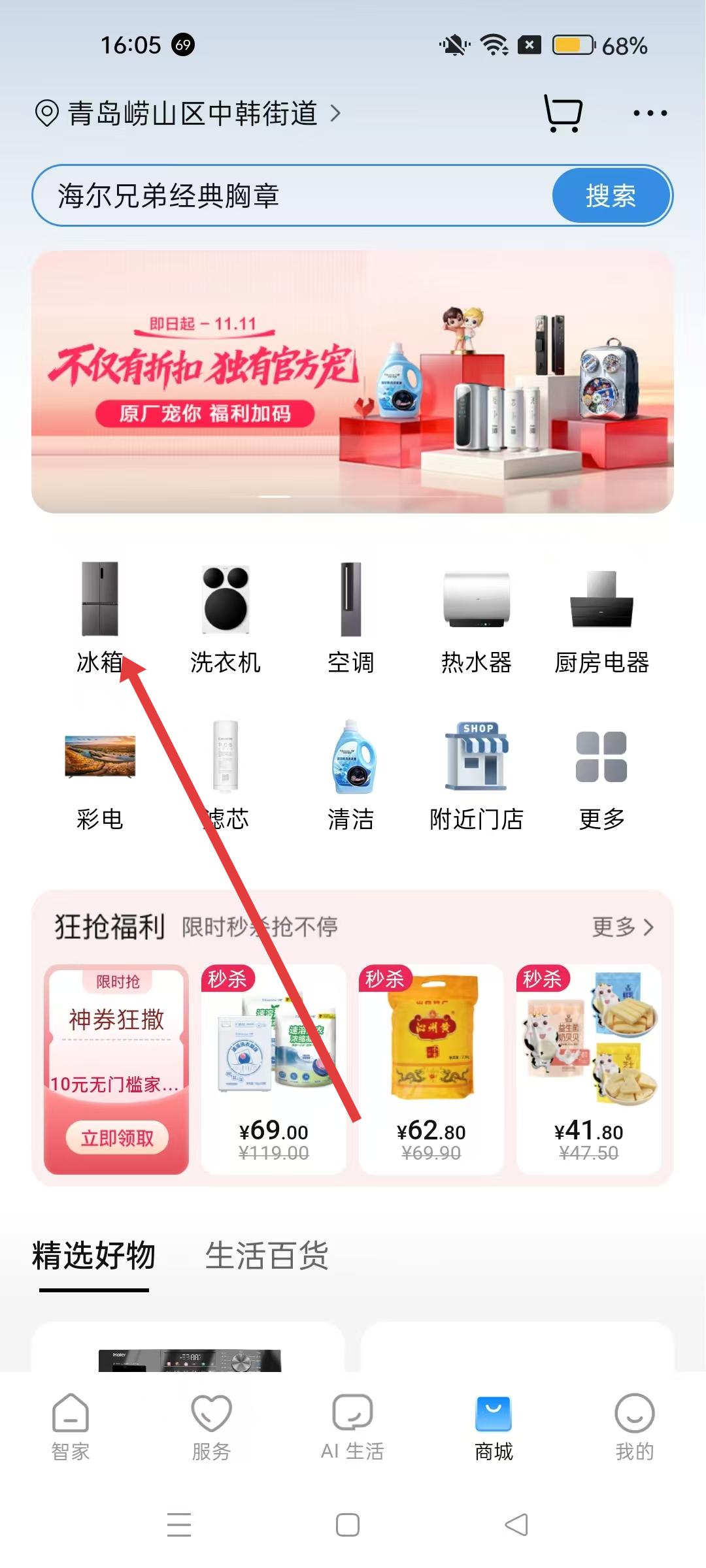Screen dimensions: 706x1568
Task: Switch to 生活百货 tab
Action: tap(267, 1256)
